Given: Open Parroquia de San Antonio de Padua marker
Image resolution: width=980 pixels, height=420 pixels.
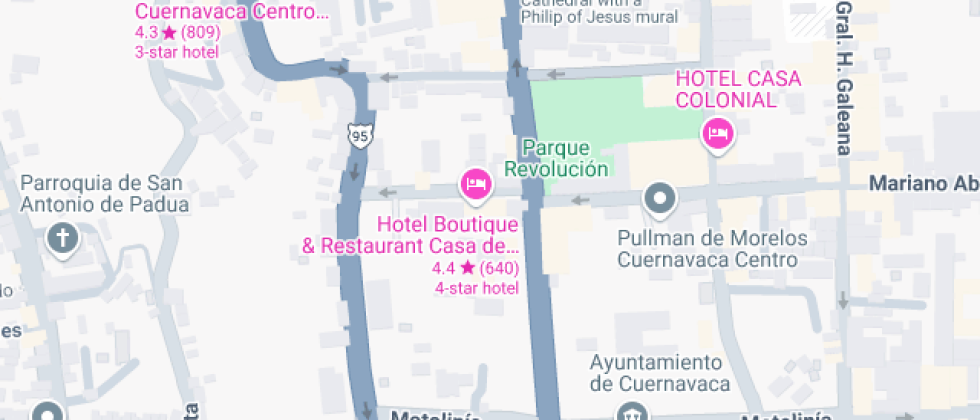Looking at the screenshot, I should click(63, 238).
